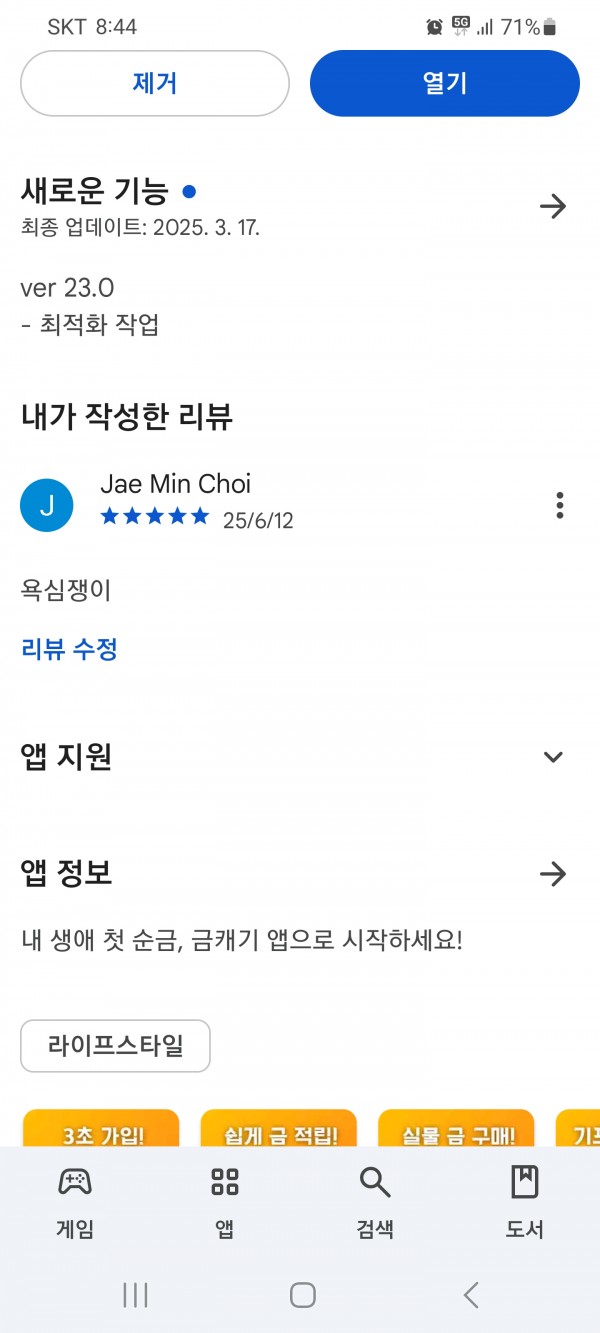Tap the system home button

[x=303, y=1295]
